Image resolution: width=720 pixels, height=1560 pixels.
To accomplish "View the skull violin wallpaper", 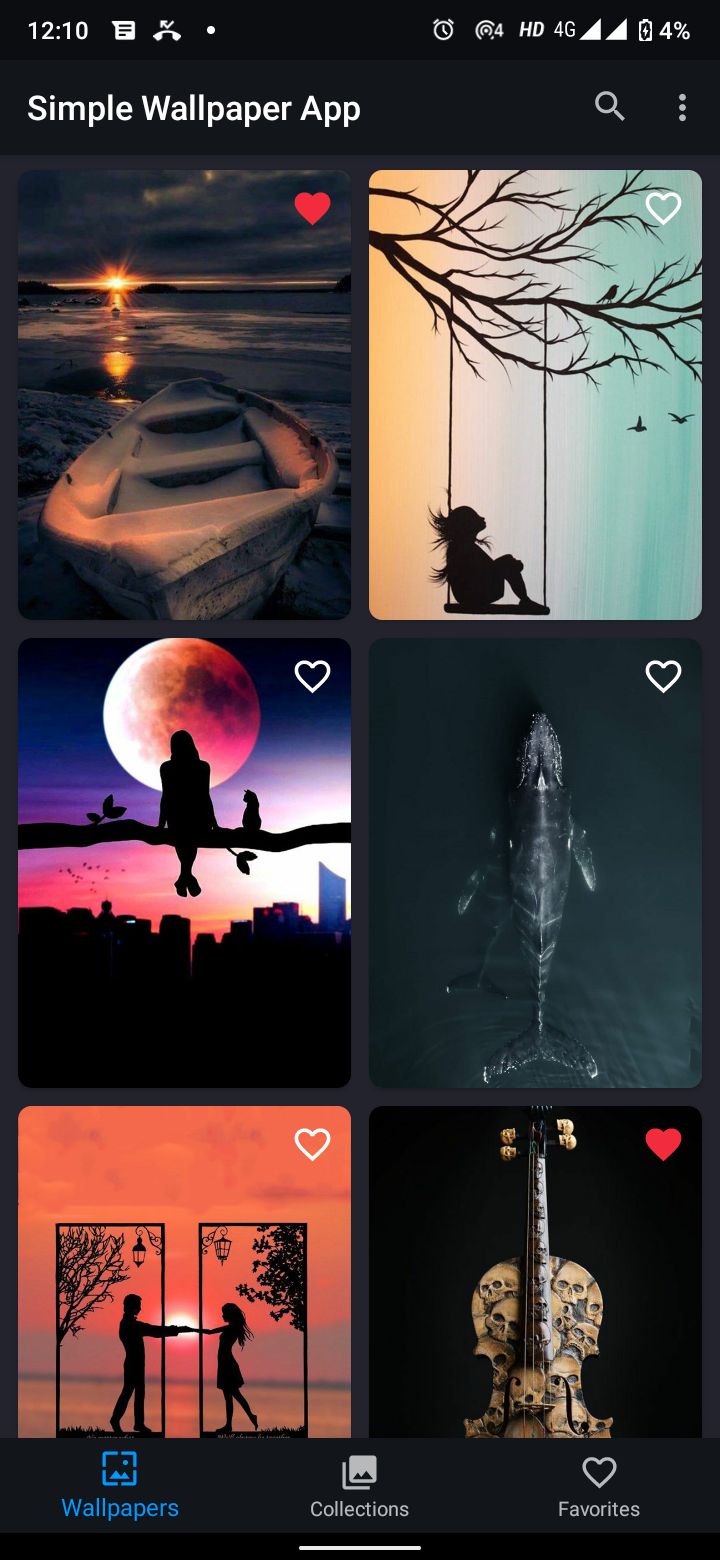I will (535, 1300).
